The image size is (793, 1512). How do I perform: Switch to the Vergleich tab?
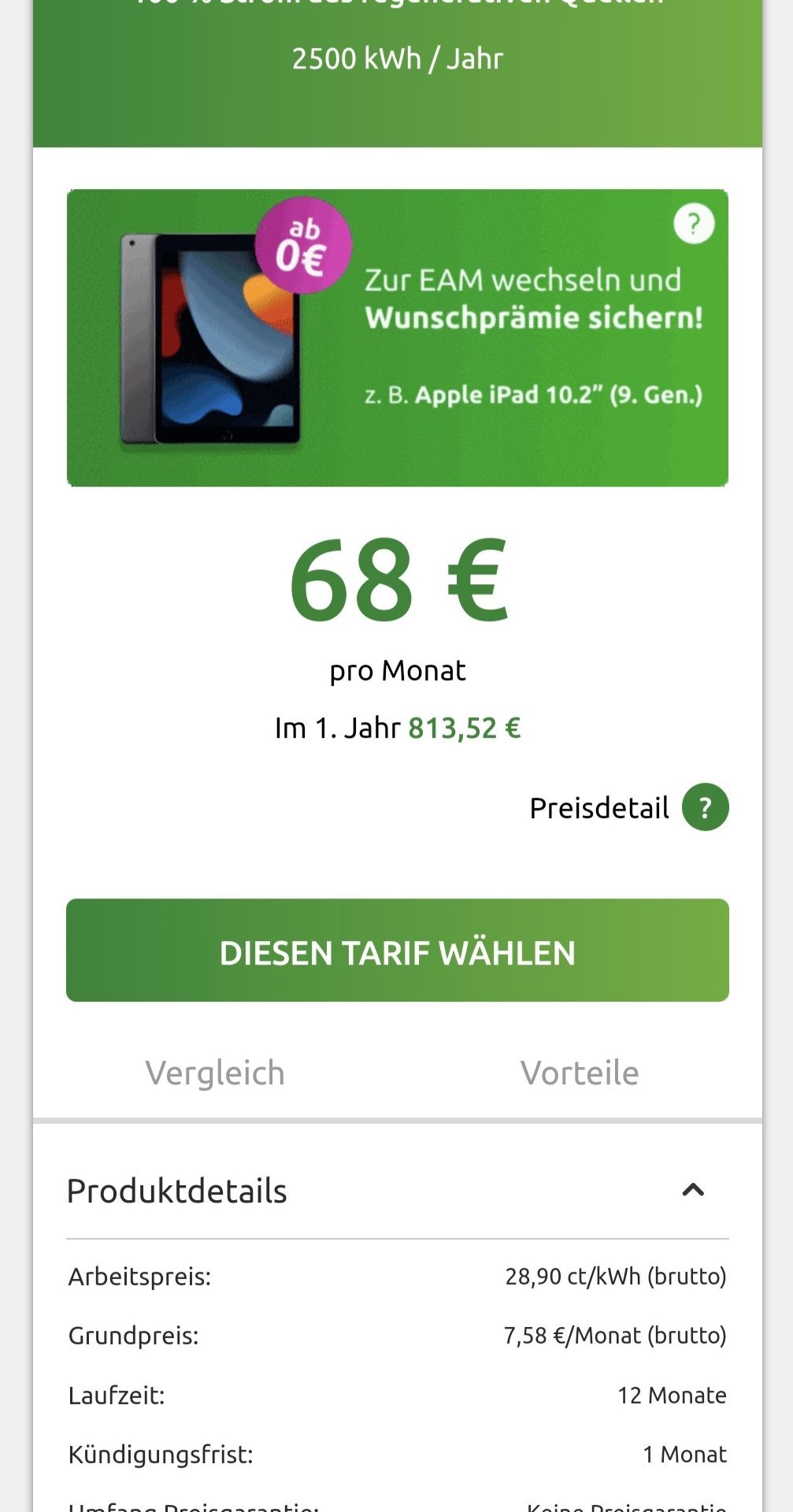point(215,1073)
